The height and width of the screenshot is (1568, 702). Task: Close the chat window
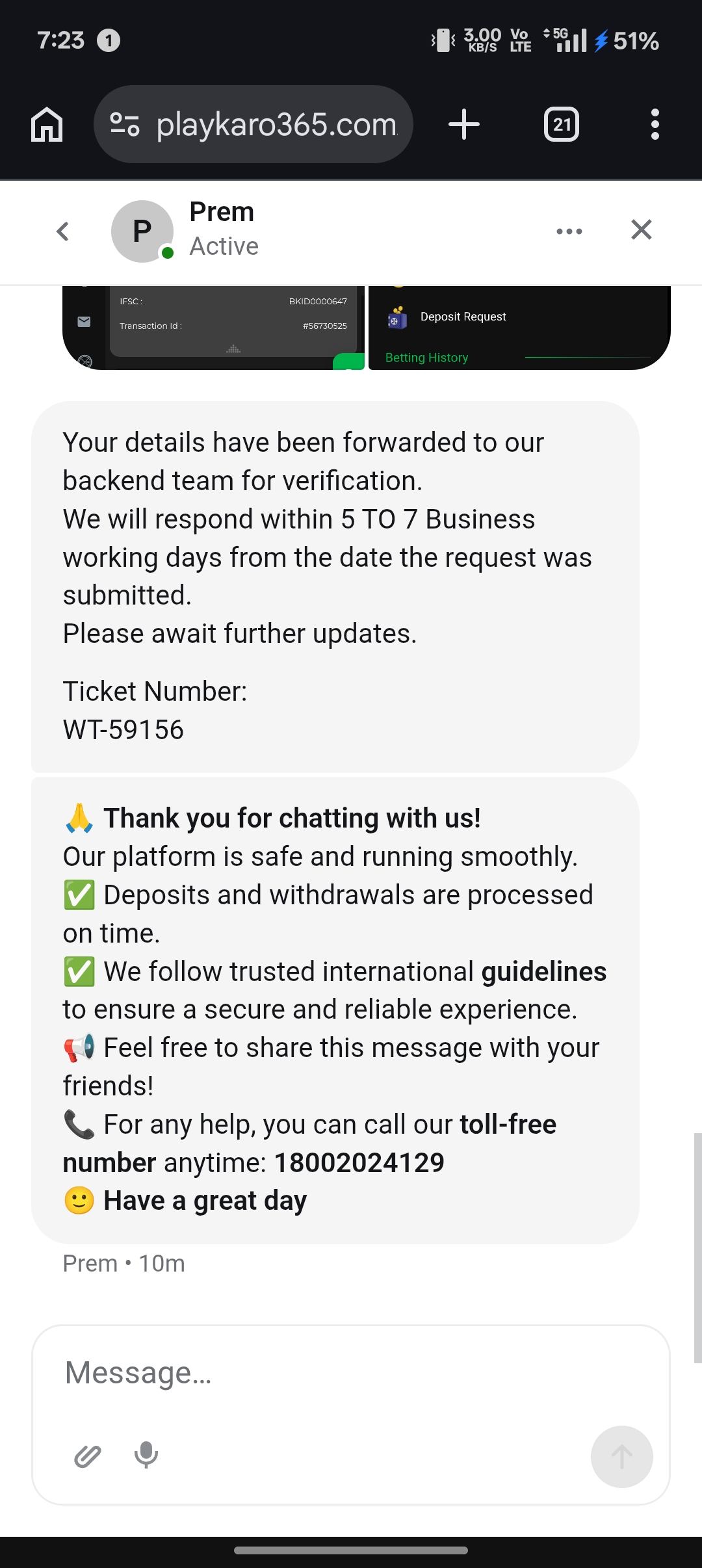641,229
